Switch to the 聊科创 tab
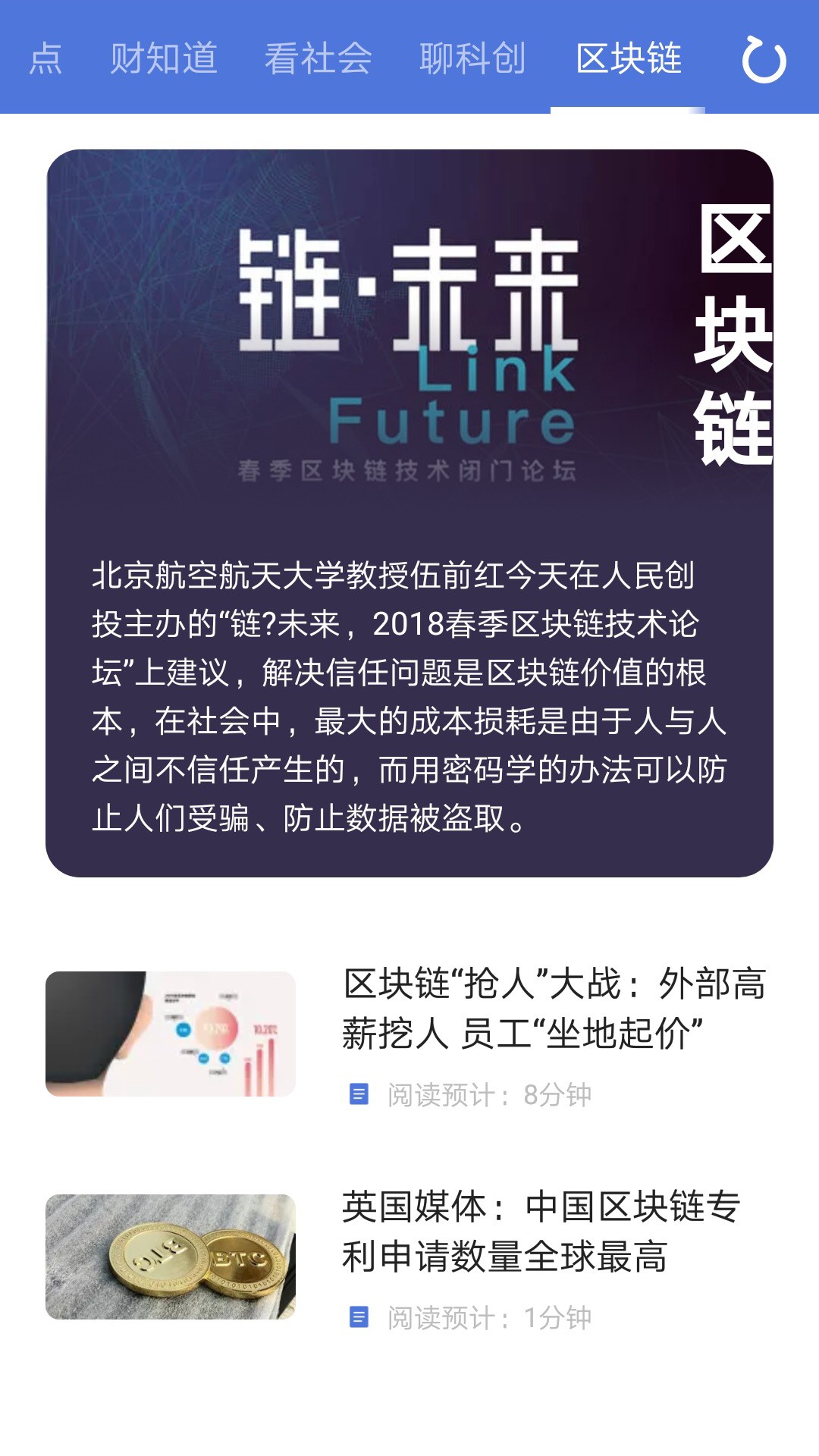Viewport: 819px width, 1456px height. click(472, 58)
